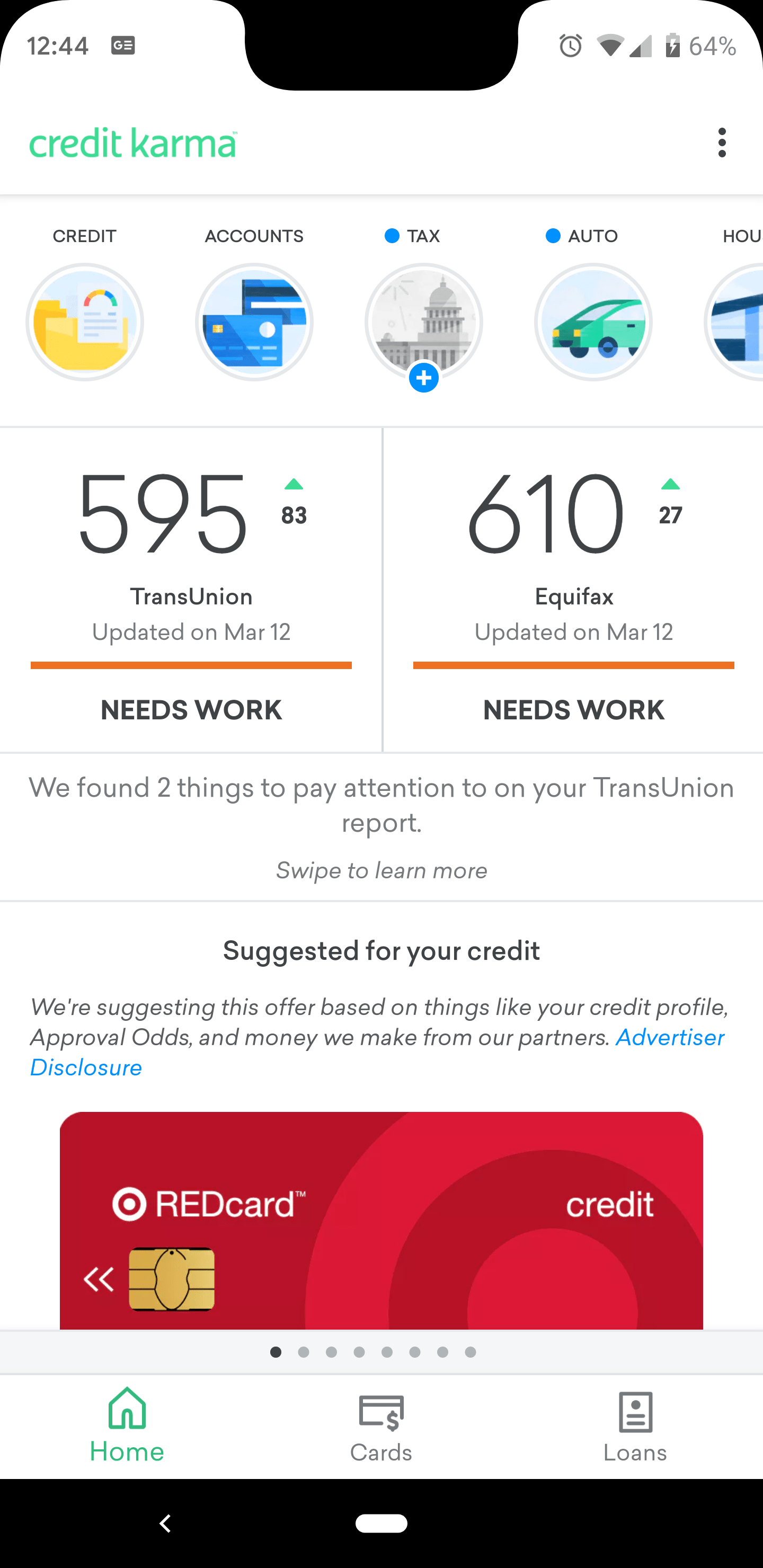Open the Credit section icon
The height and width of the screenshot is (1568, 763).
tap(84, 322)
